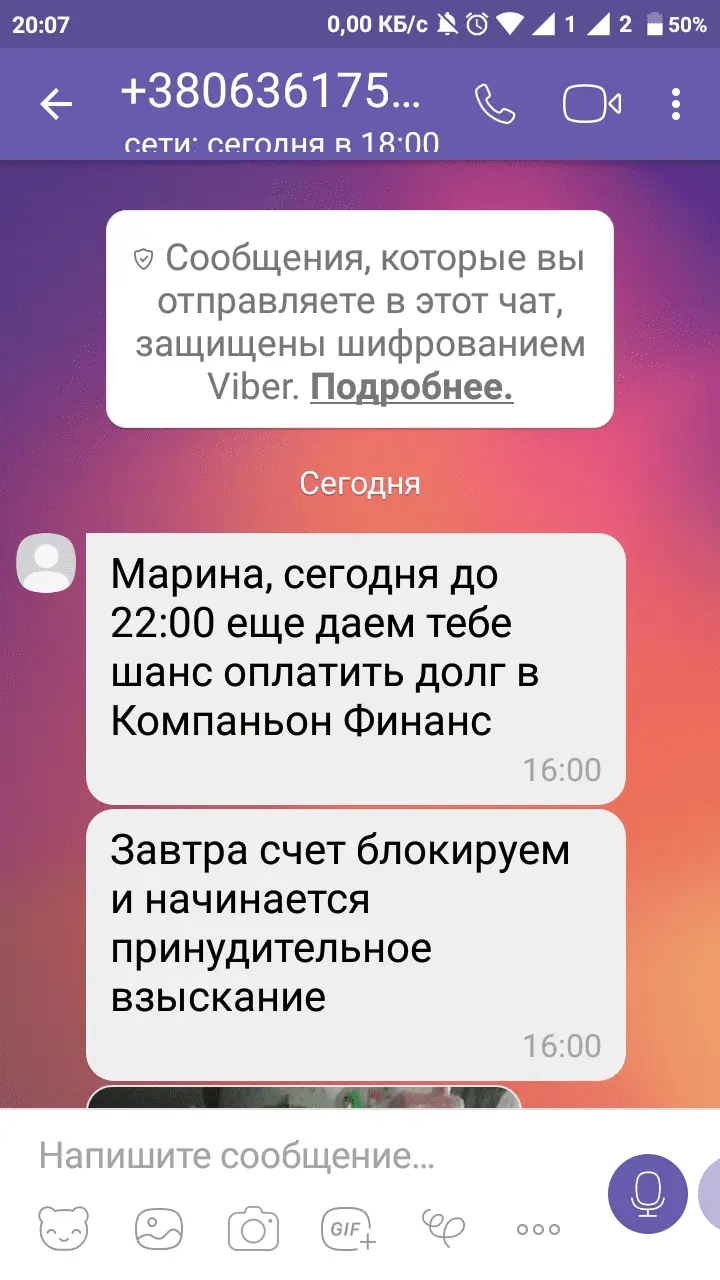
Task: Attach a photo from the gallery
Action: [158, 1228]
